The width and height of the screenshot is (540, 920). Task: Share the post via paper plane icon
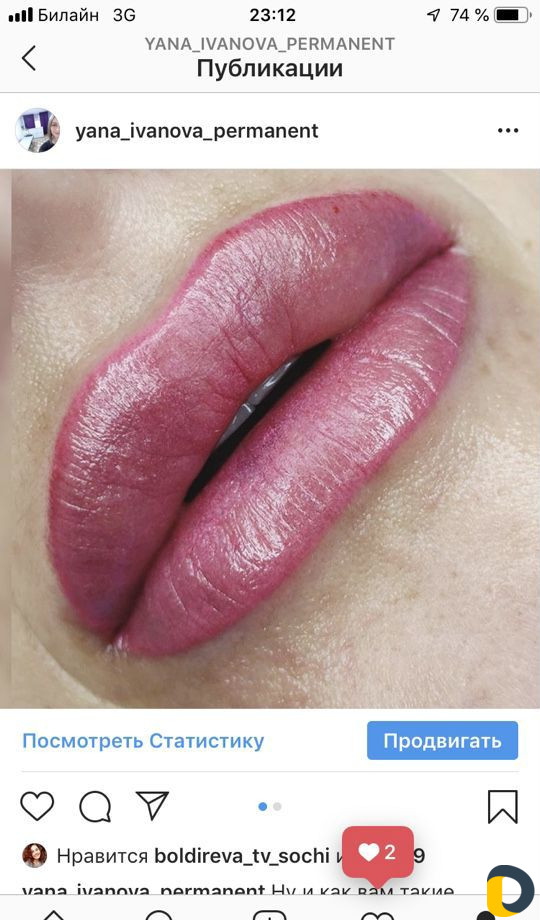click(153, 806)
